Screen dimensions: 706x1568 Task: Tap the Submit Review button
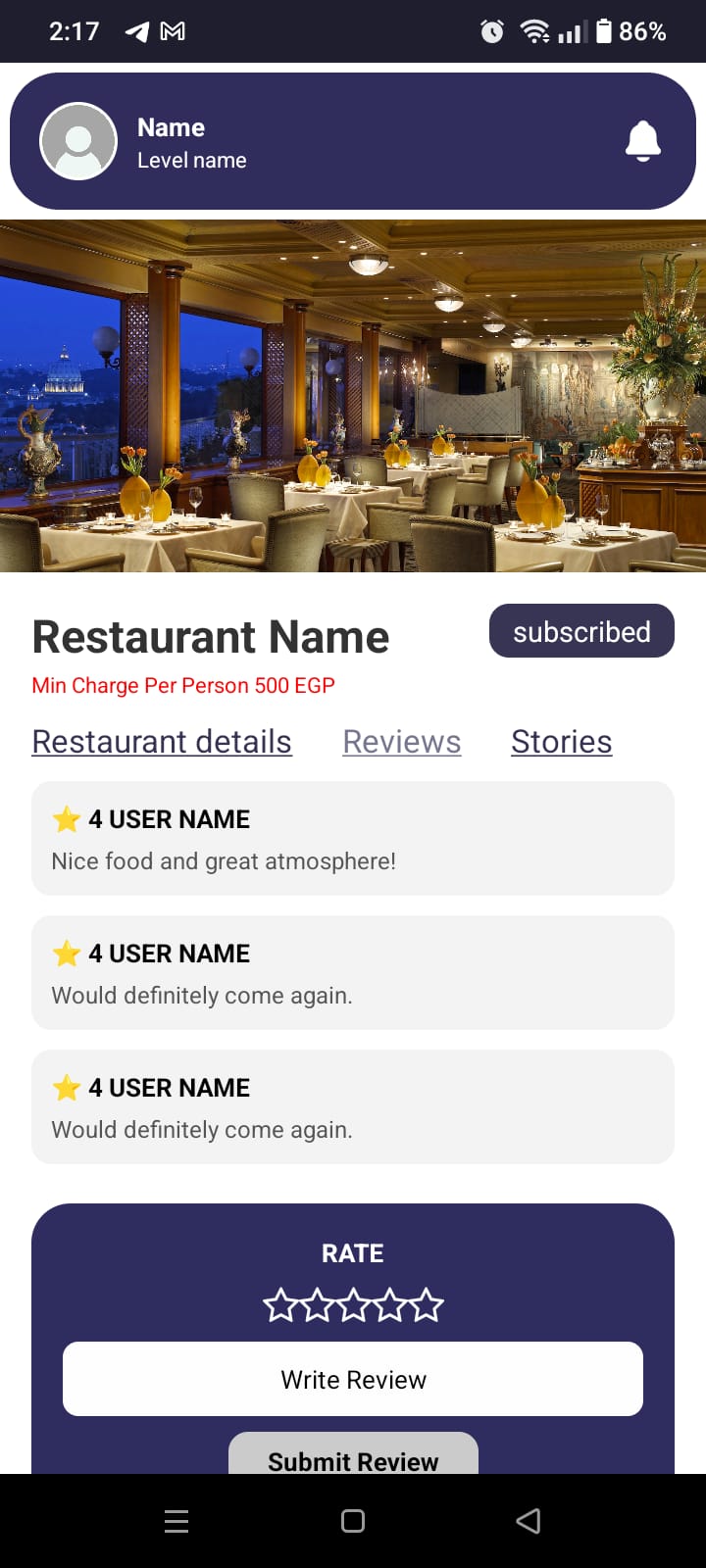coord(353,1456)
